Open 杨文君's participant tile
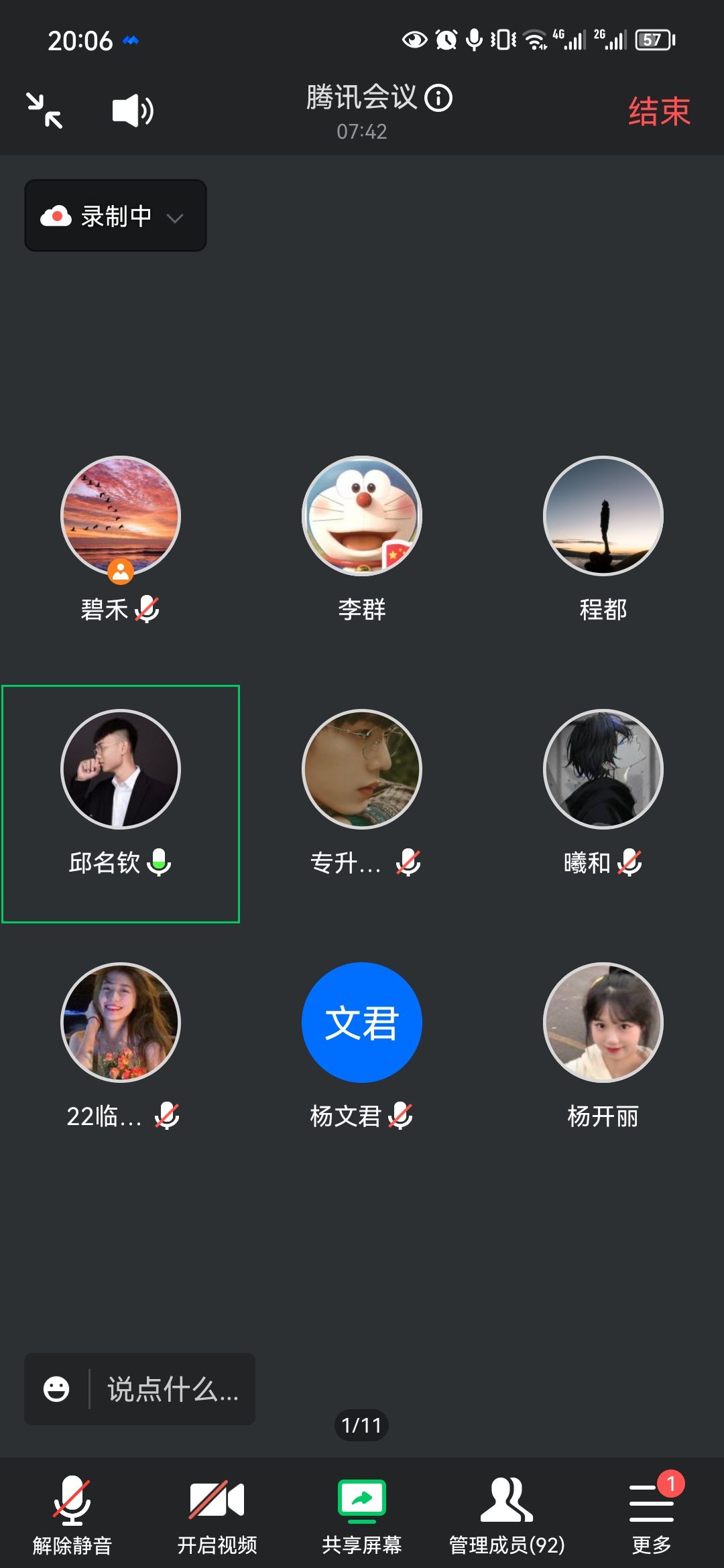 [x=362, y=1023]
